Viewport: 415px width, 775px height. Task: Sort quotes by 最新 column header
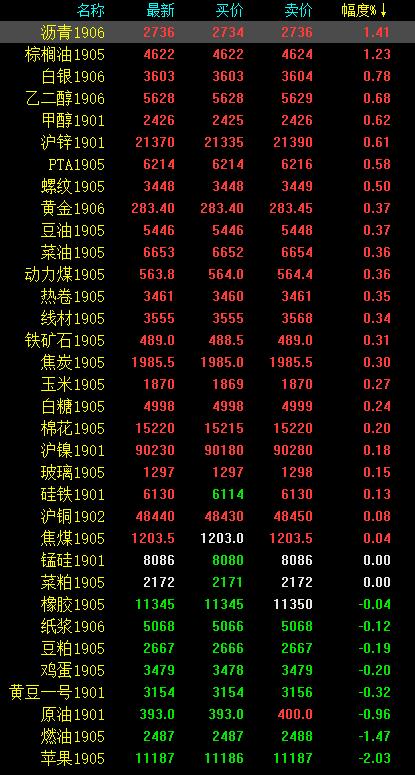coord(161,10)
